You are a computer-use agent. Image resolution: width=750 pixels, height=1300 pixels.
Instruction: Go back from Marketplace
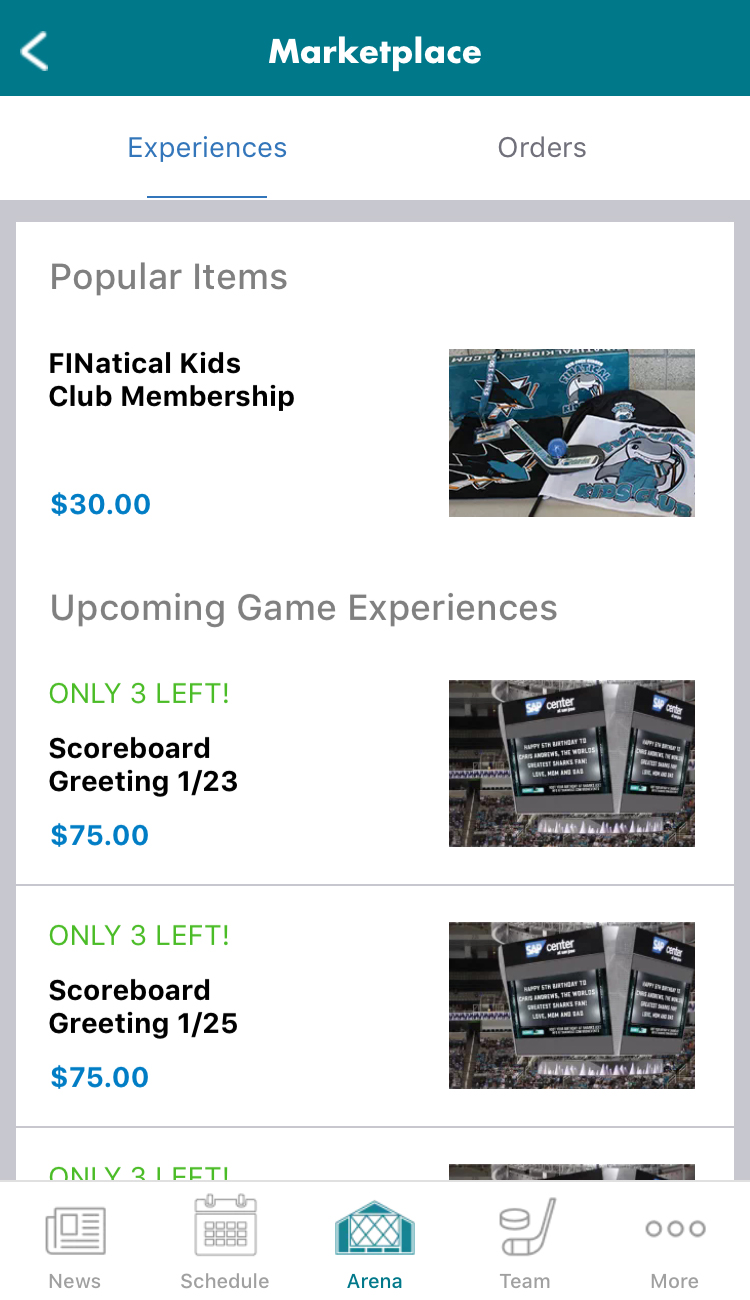[35, 51]
